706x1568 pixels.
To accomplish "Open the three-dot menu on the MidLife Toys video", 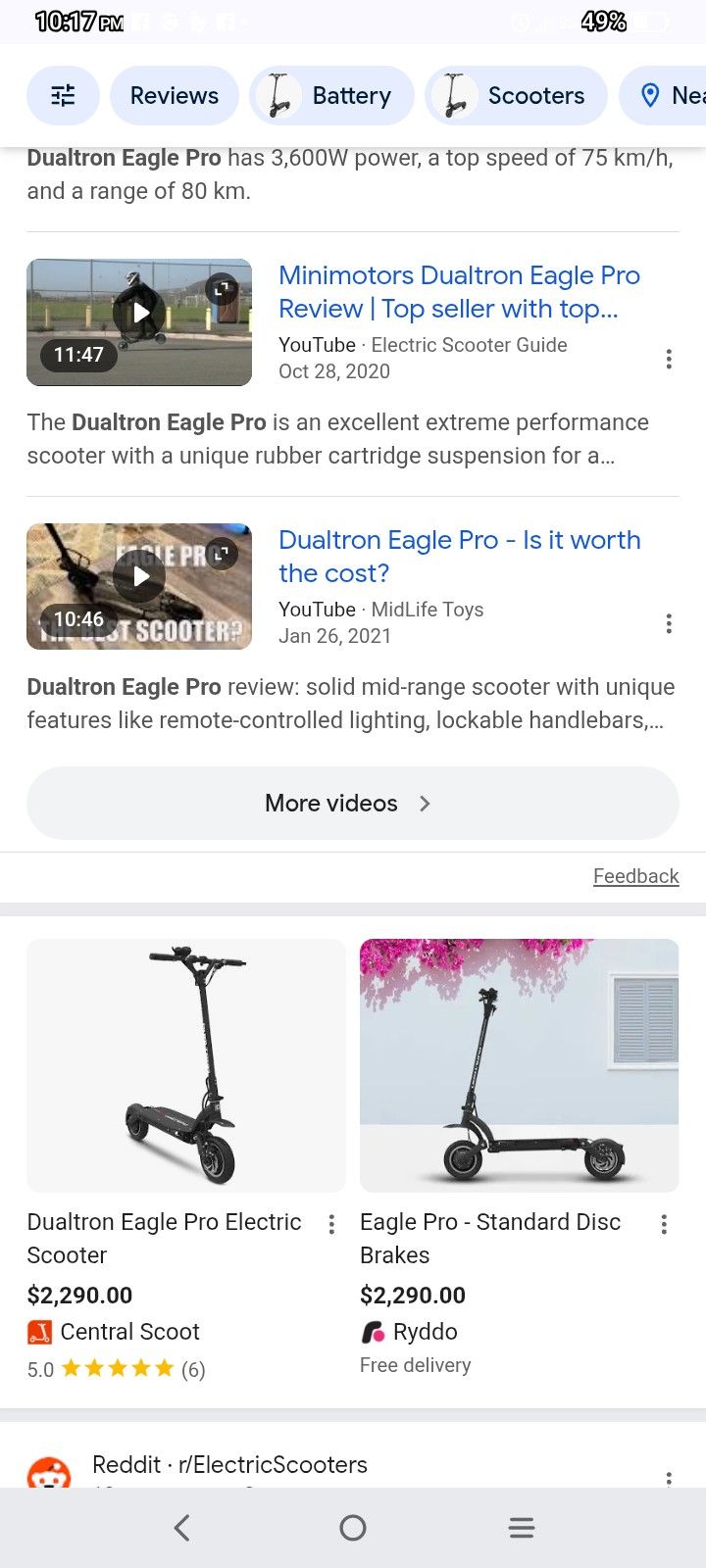I will click(x=668, y=623).
